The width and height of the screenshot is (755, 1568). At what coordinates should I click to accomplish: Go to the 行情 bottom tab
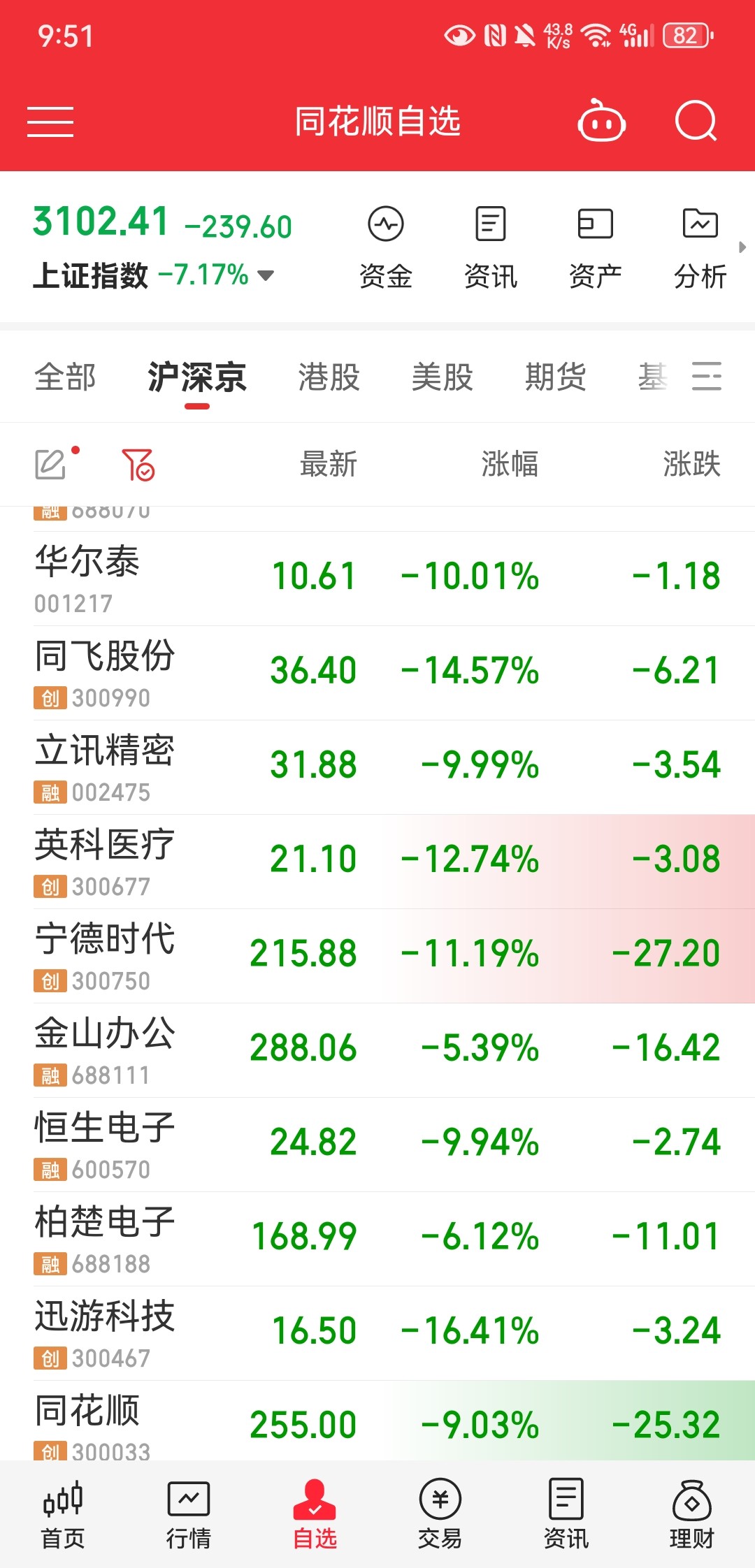tap(189, 1514)
